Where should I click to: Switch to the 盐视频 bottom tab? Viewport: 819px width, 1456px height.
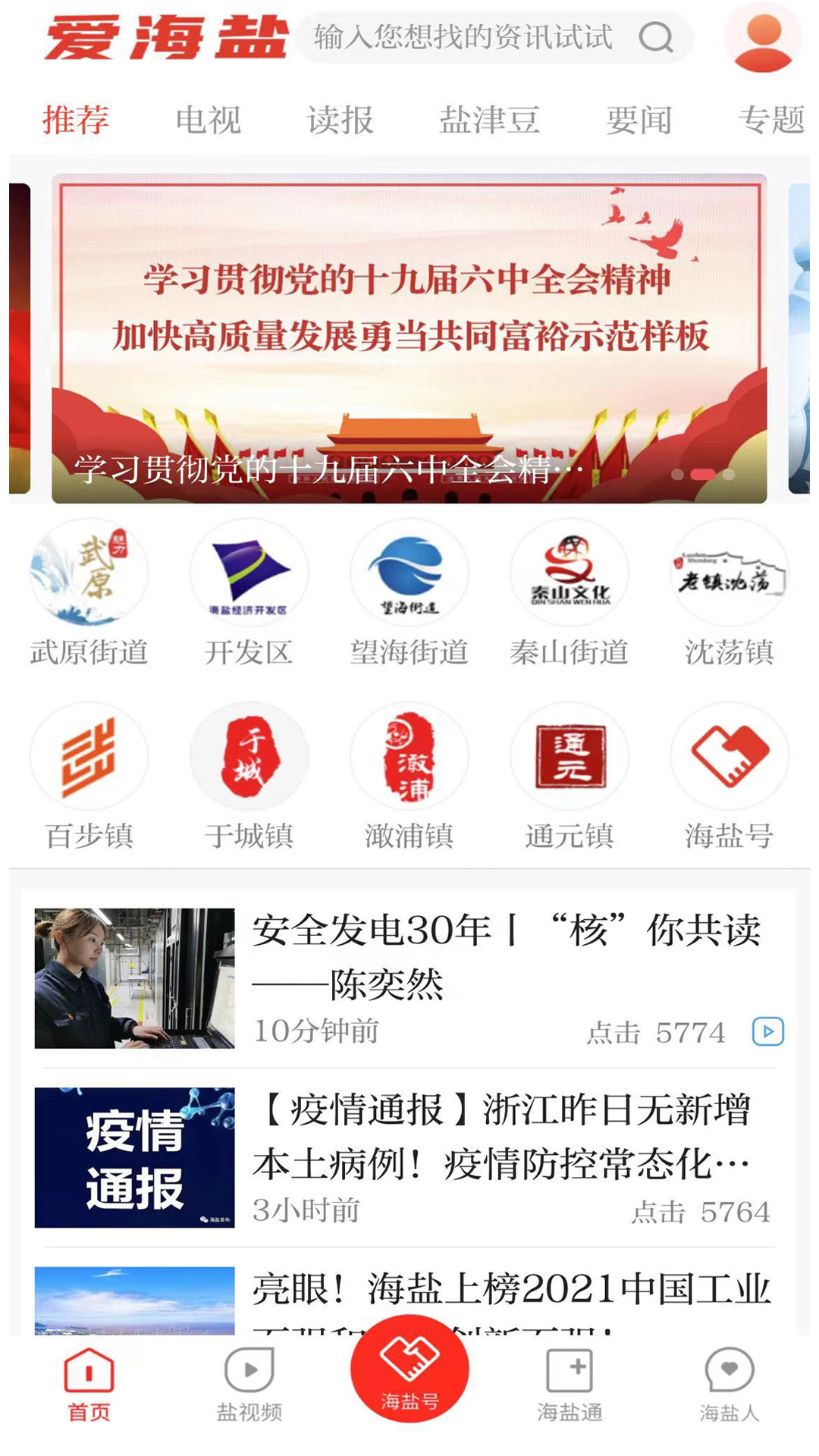[249, 1384]
